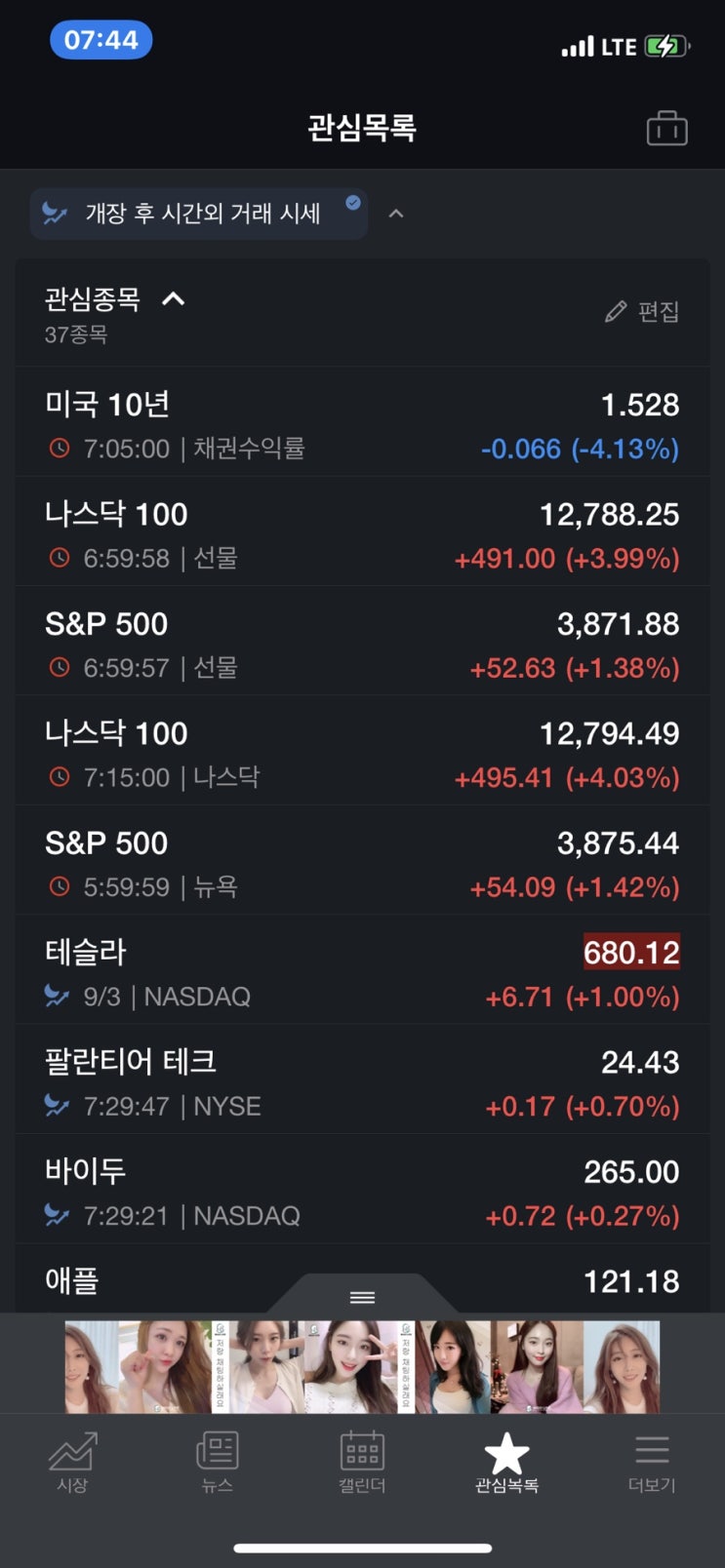Tap the 개장 후 시간외 거래 시세 chip
Viewport: 725px width, 1568px height.
[199, 214]
